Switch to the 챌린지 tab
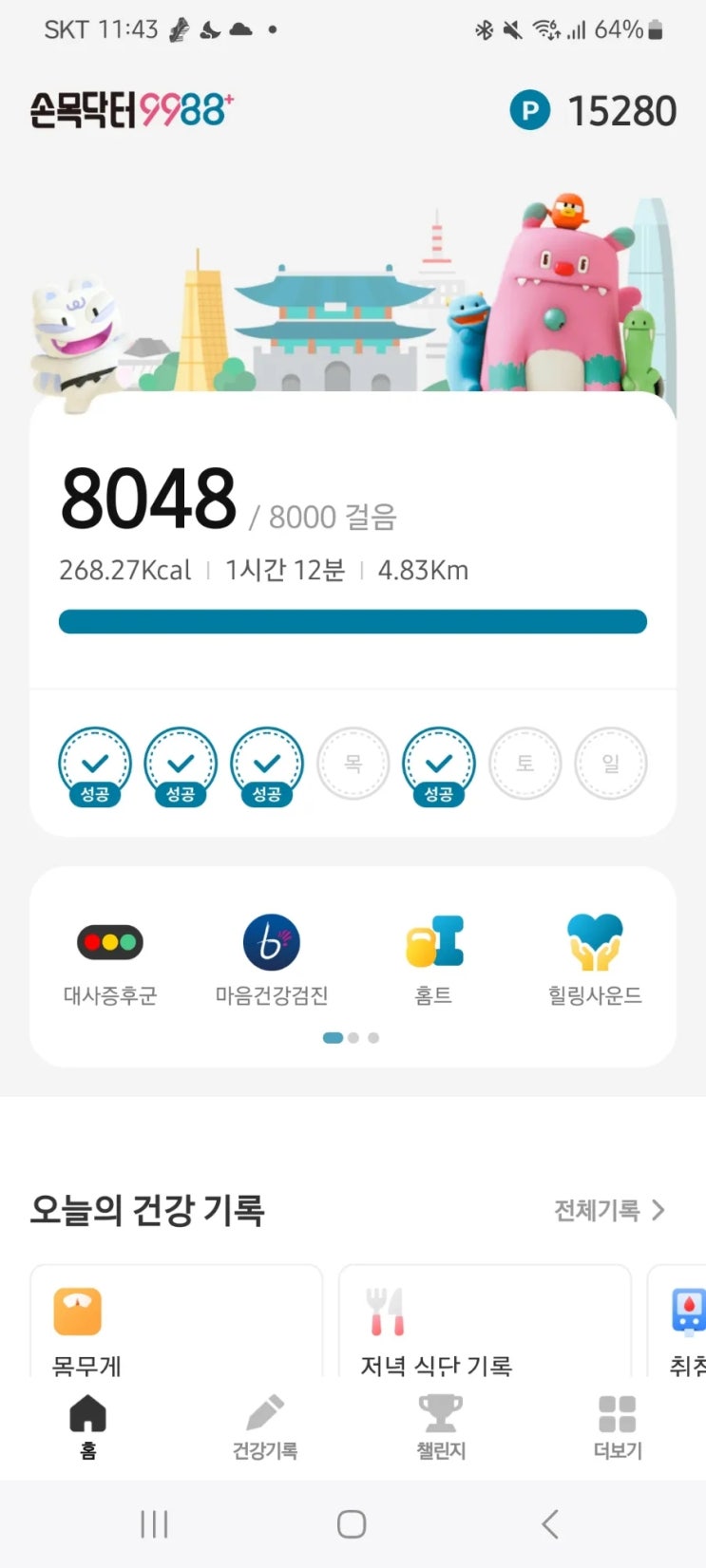Screen dimensions: 706x1568 coord(441,1426)
